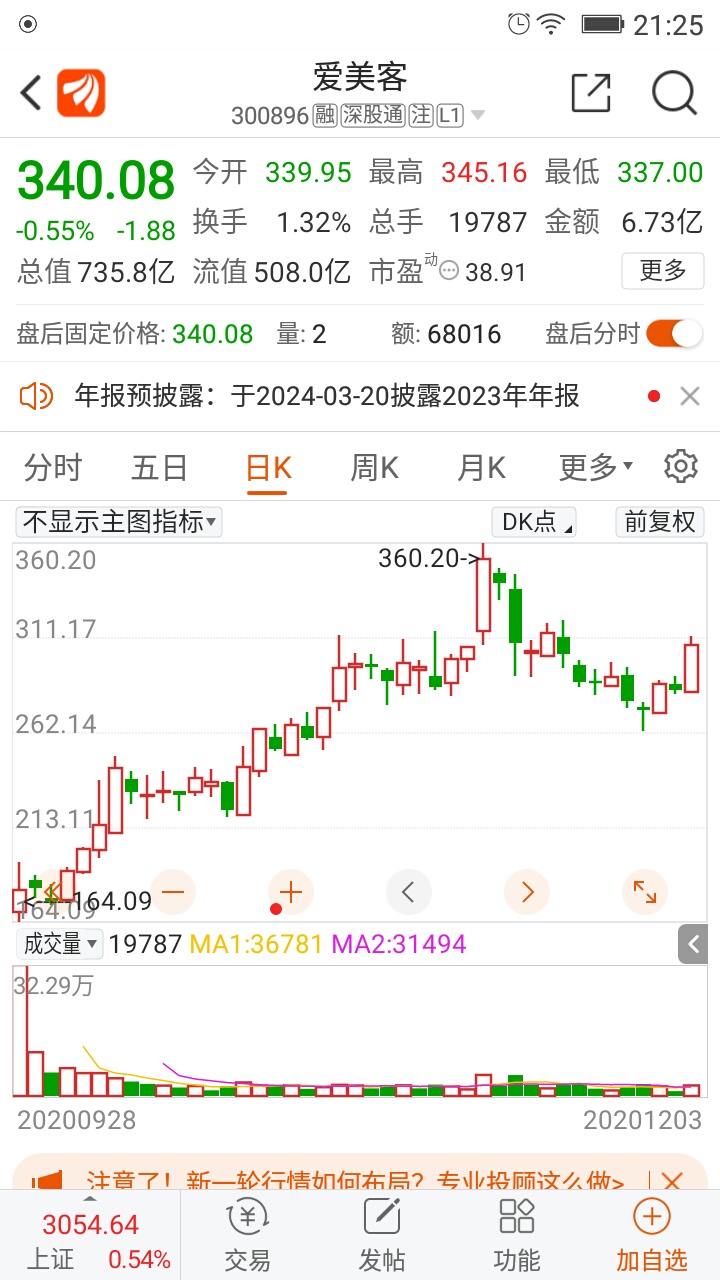Tap the 更多 button in the quote area
The height and width of the screenshot is (1280, 720).
(662, 271)
